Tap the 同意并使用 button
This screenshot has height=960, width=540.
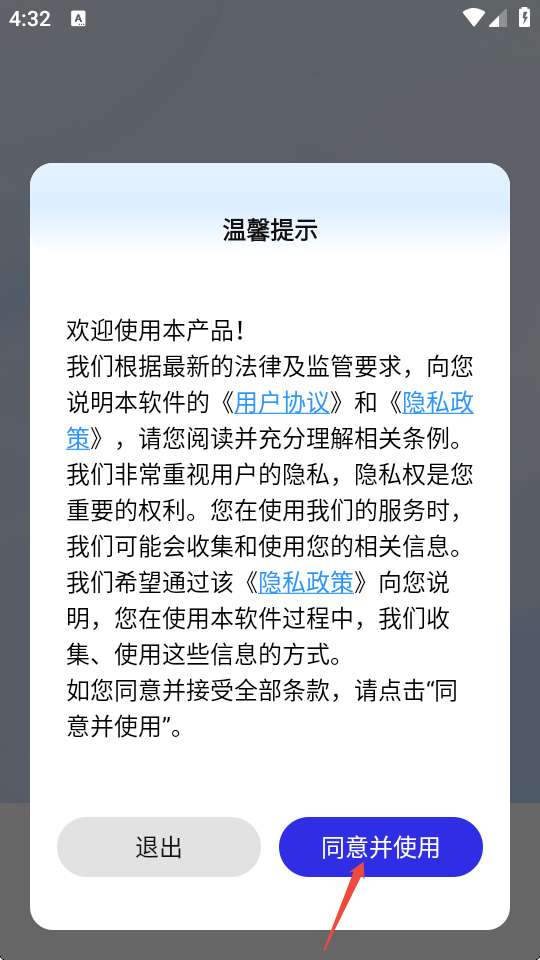(381, 847)
